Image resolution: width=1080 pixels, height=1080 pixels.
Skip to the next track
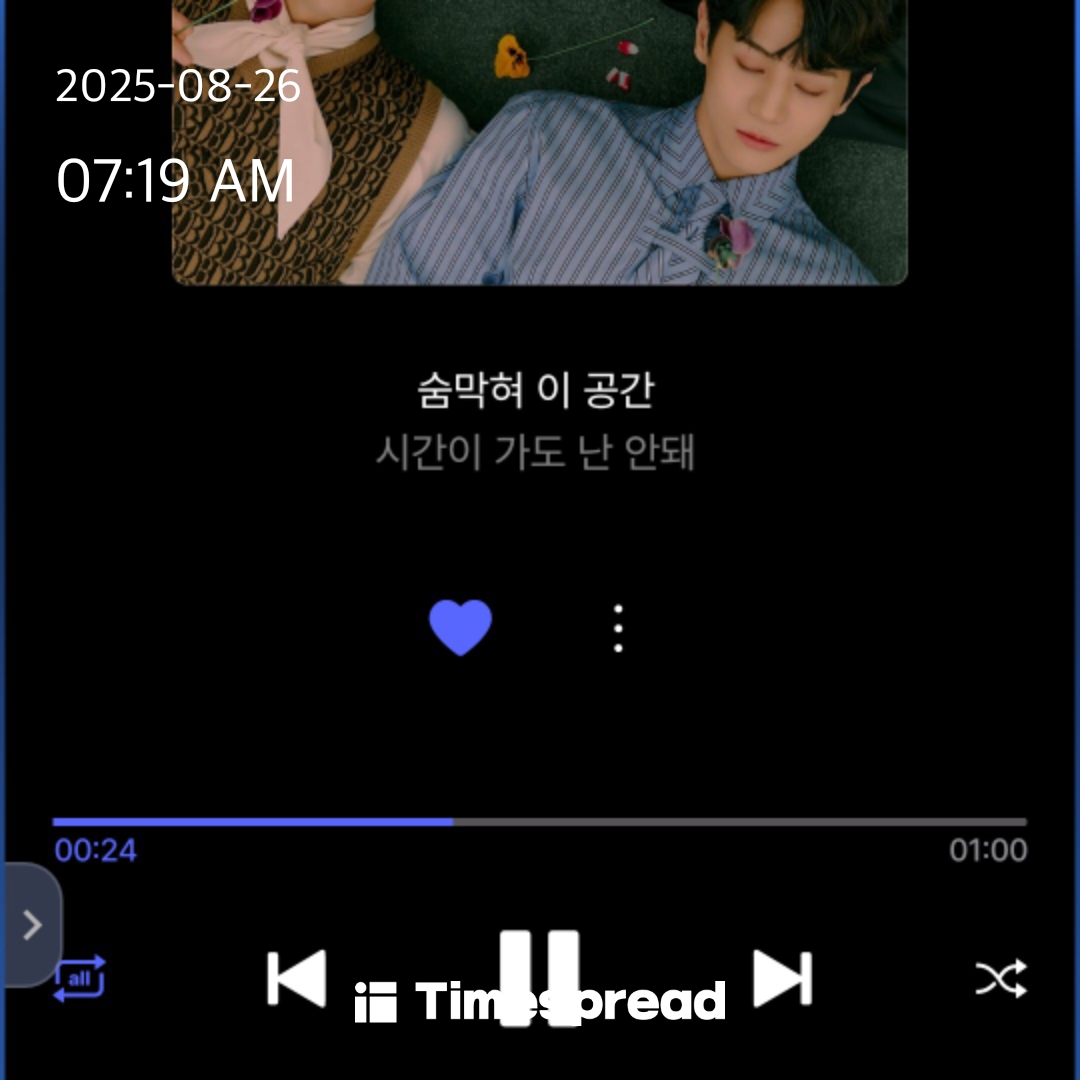pos(781,977)
